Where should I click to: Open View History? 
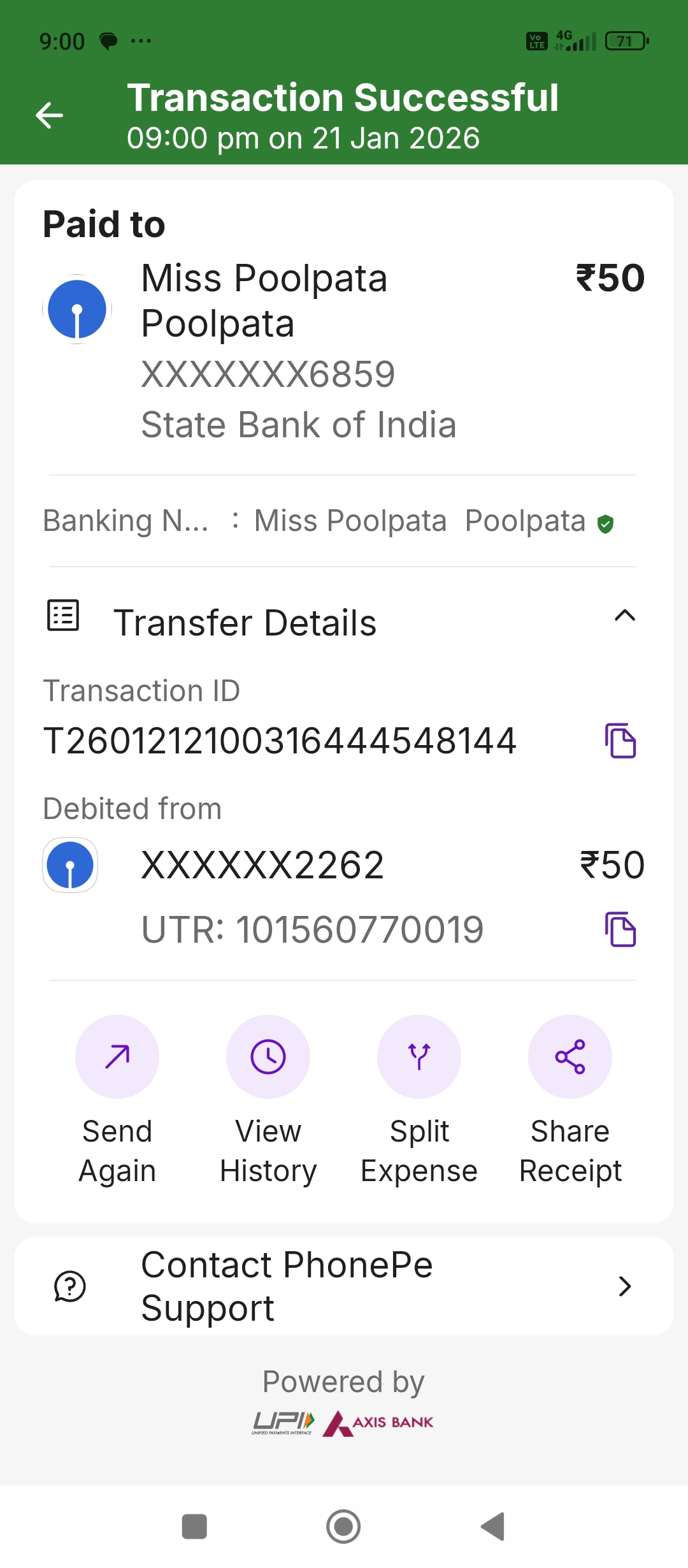[x=268, y=1057]
